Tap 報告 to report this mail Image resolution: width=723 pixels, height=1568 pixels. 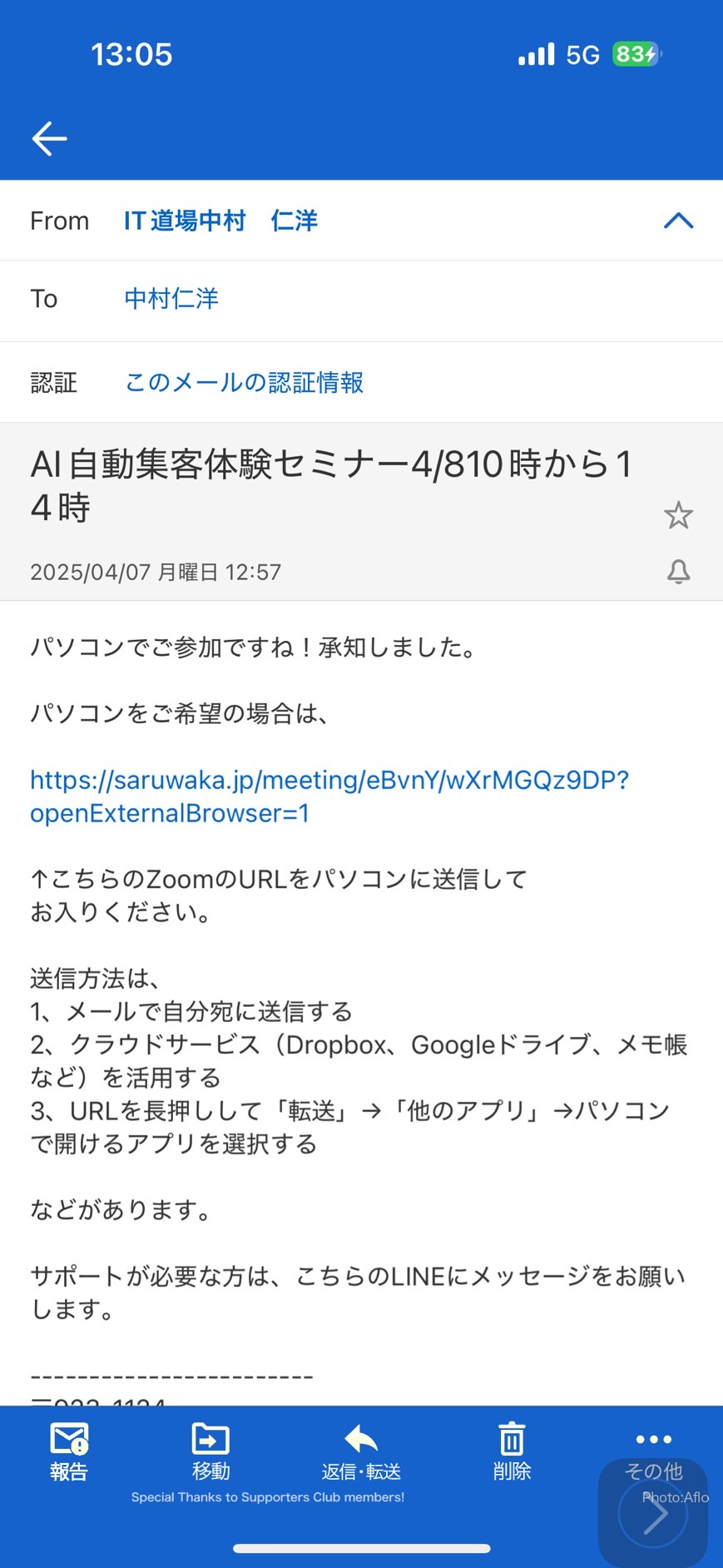[x=68, y=1452]
